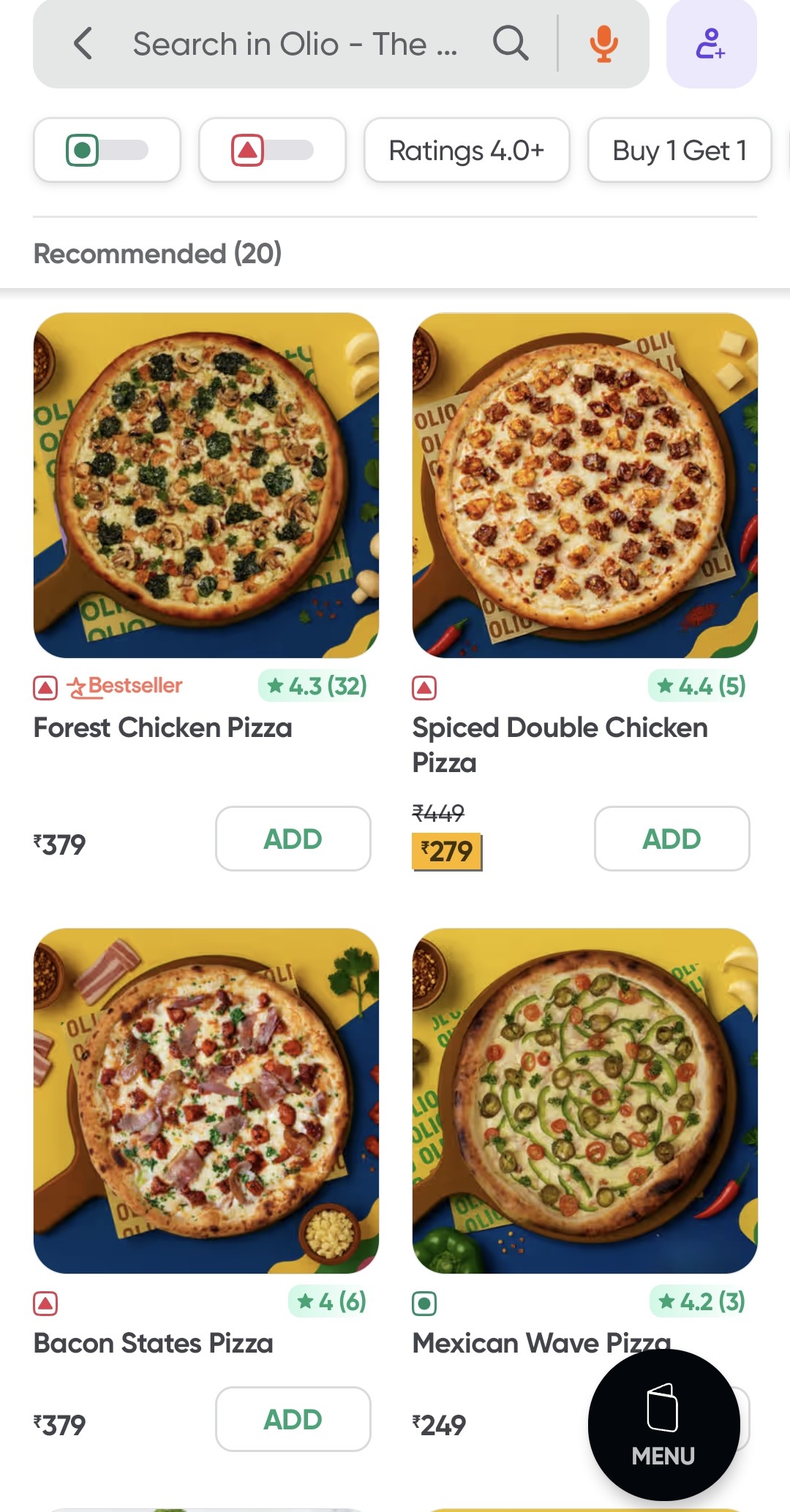
Task: Add Forest Chicken Pizza to cart
Action: tap(293, 839)
